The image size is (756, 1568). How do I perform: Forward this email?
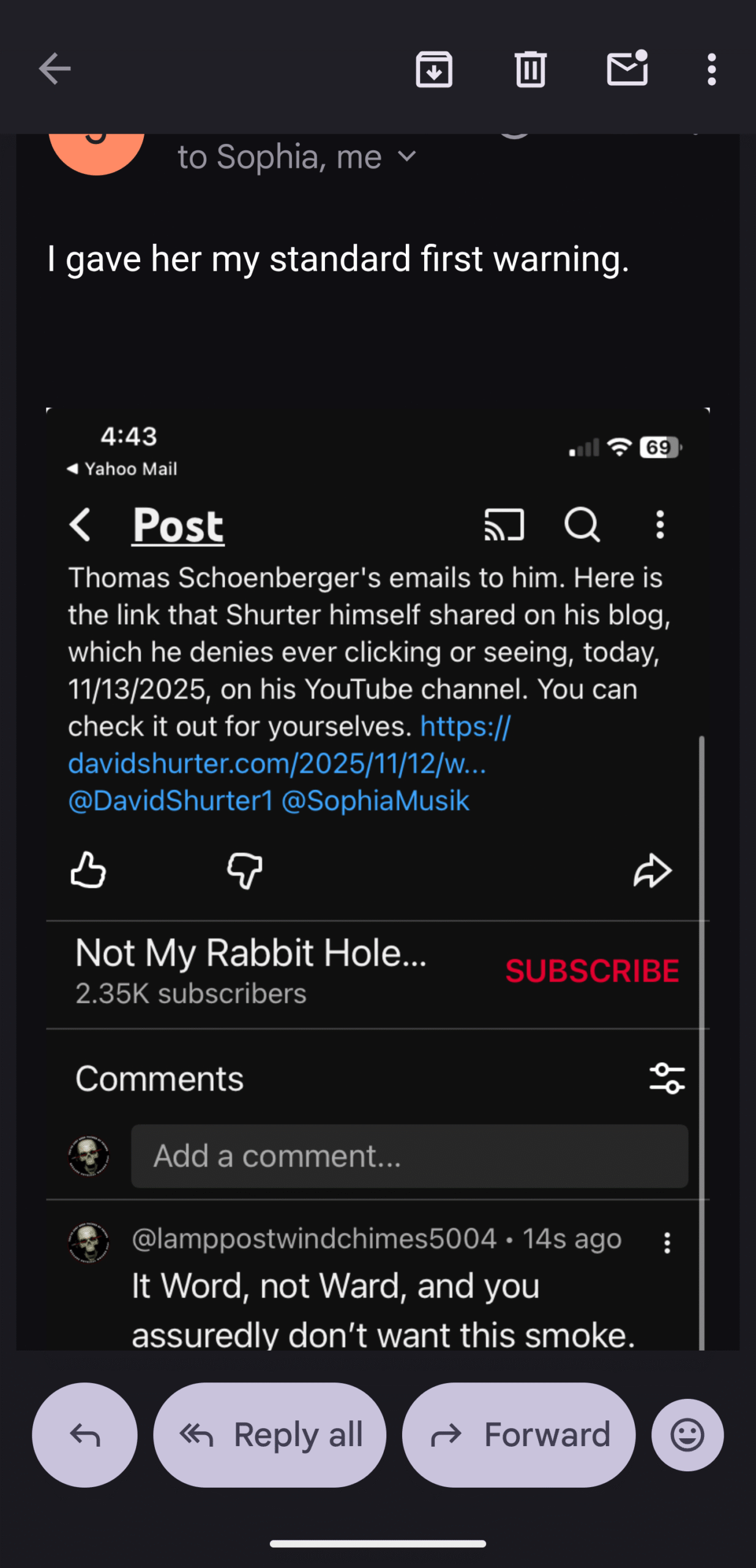coord(518,1434)
